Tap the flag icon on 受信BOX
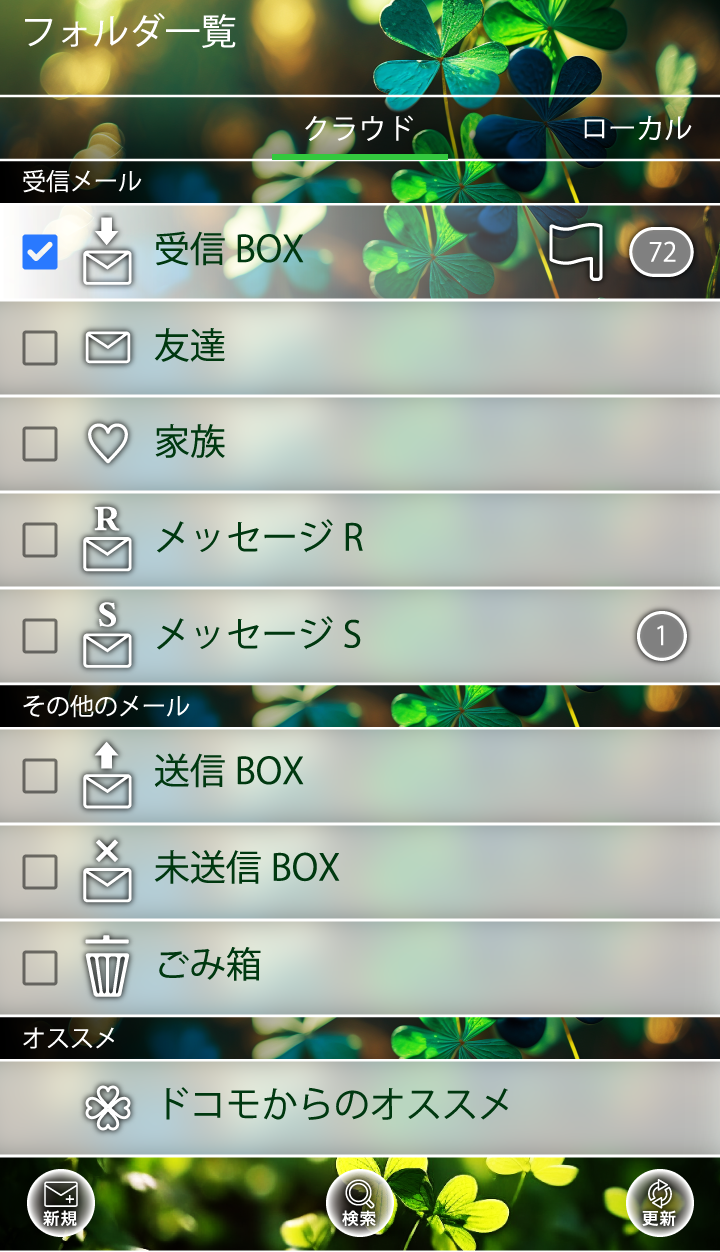 [x=578, y=251]
